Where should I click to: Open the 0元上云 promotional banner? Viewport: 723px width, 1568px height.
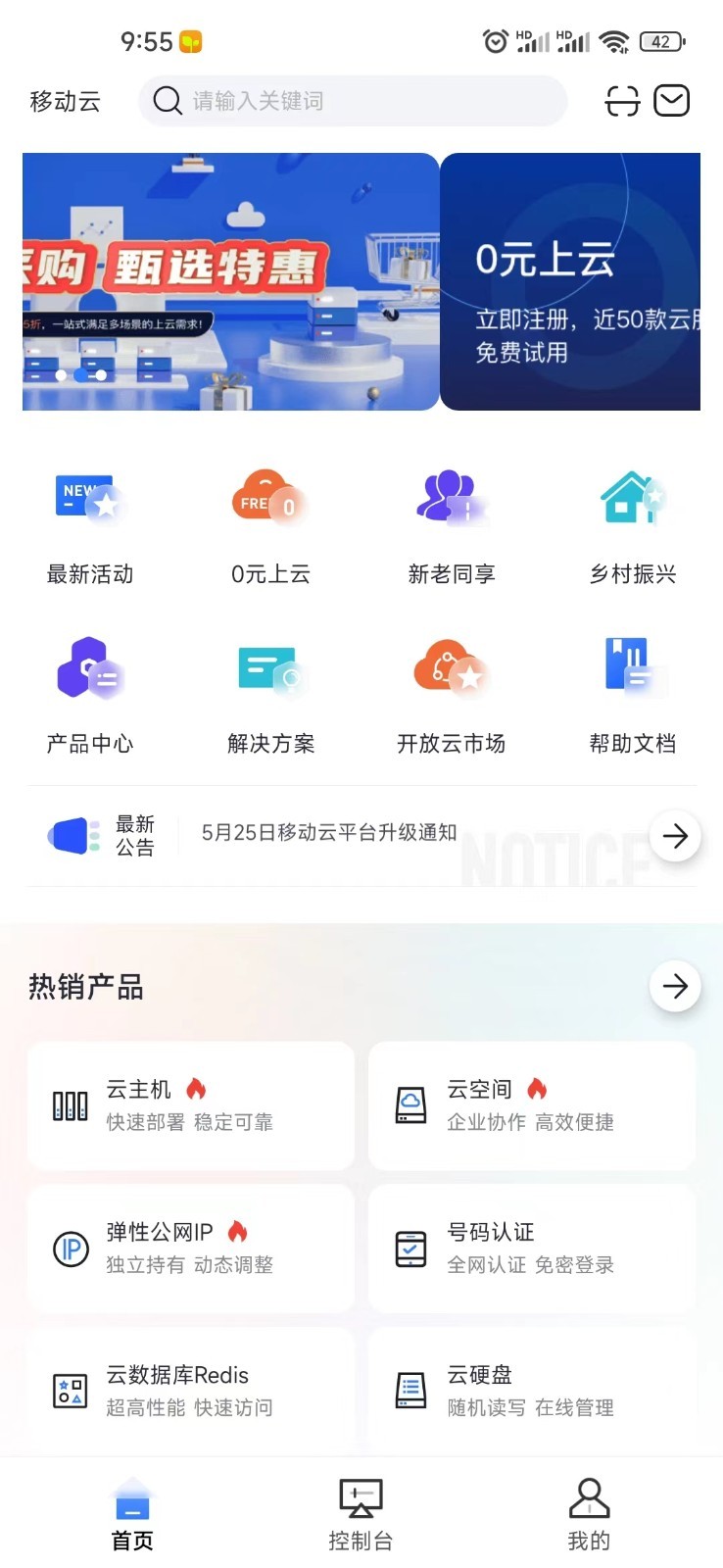pos(570,281)
